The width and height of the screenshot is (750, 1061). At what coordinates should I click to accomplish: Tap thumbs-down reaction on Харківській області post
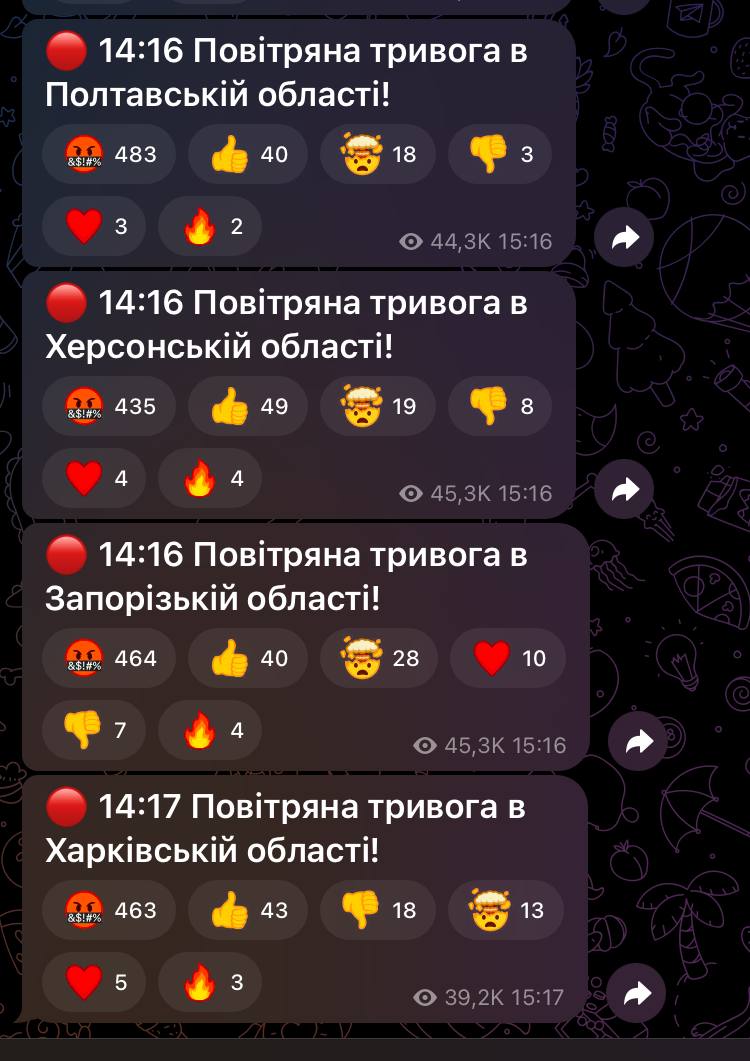pyautogui.click(x=378, y=910)
